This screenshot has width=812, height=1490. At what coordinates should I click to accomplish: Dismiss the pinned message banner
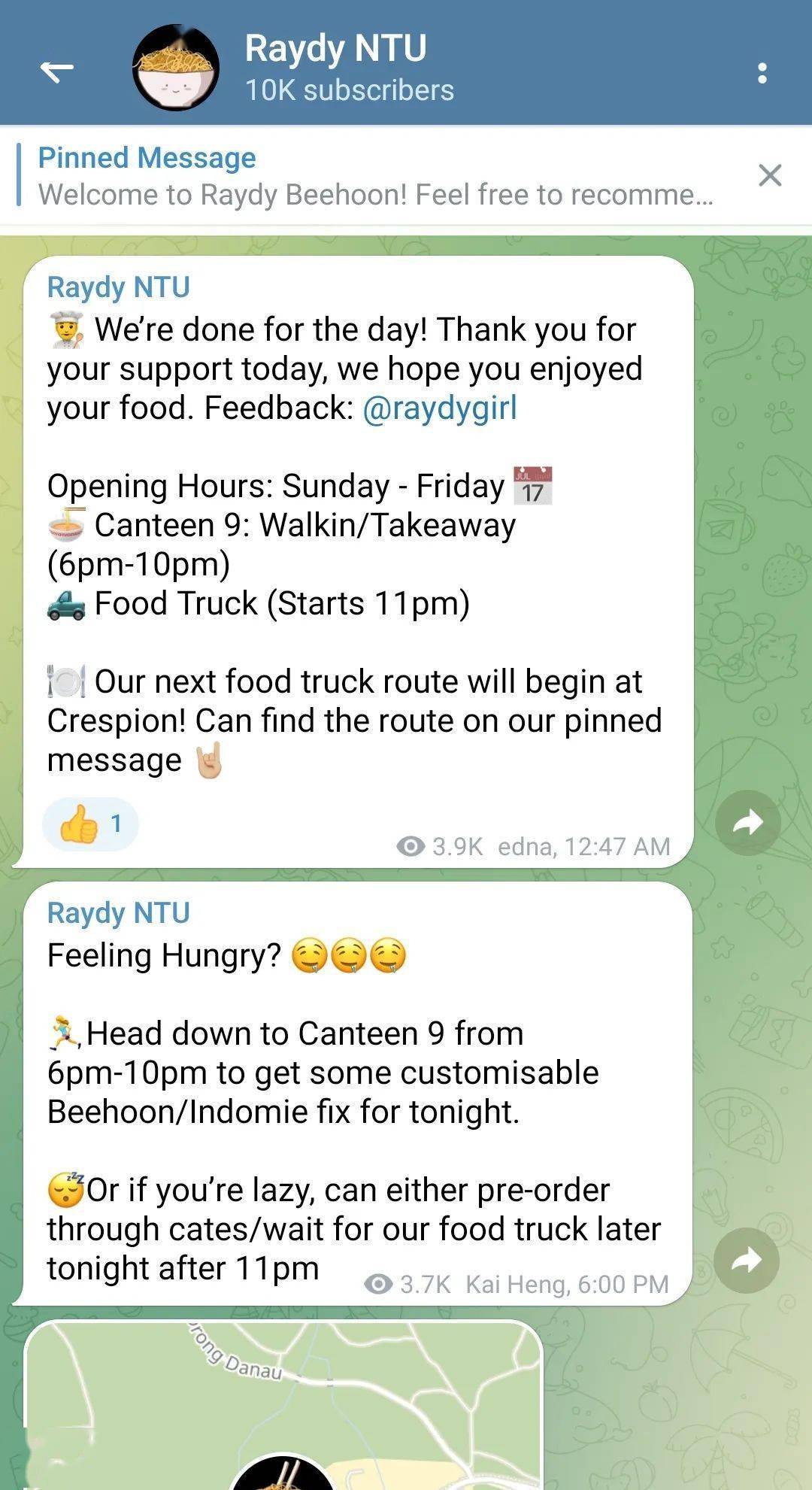click(x=770, y=175)
